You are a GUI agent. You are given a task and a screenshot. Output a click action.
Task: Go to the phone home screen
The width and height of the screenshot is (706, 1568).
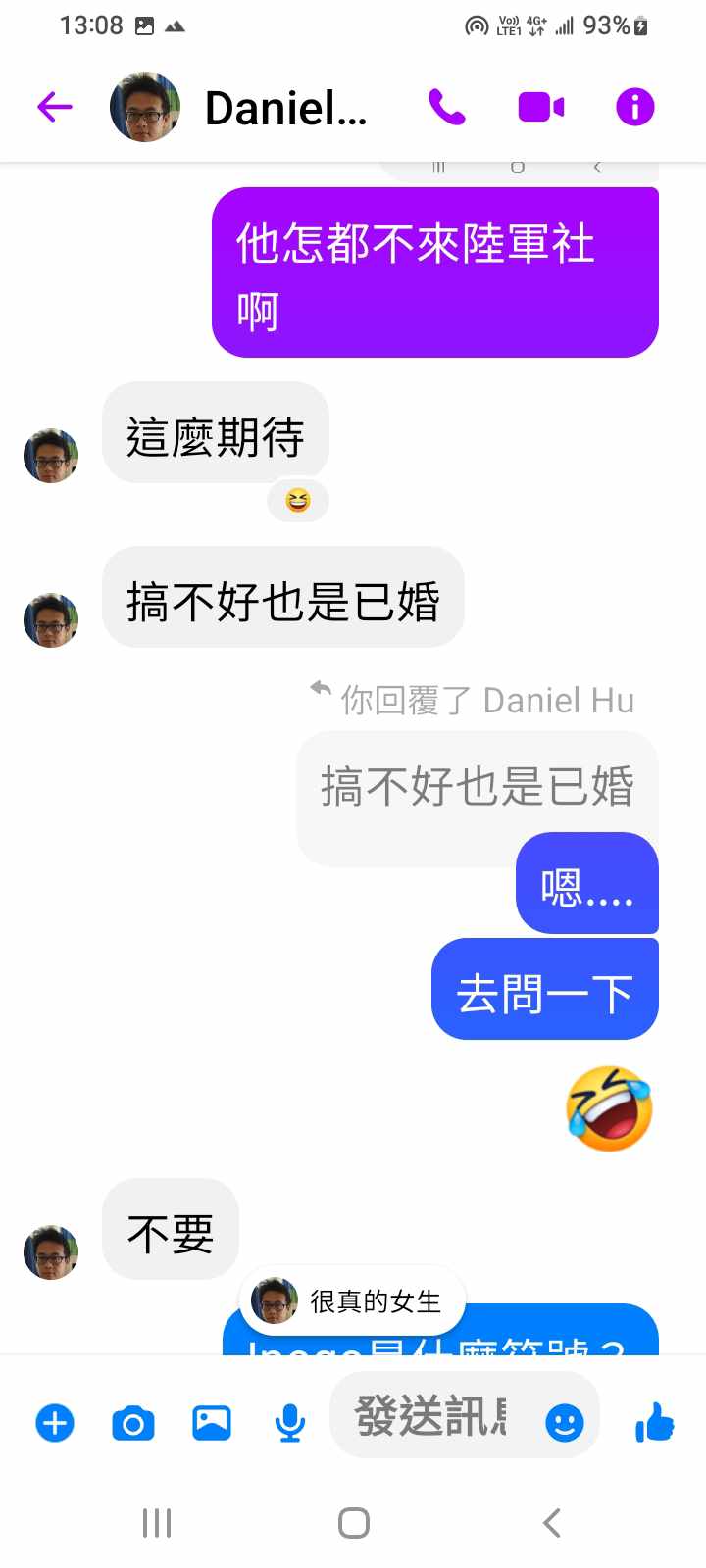[353, 1523]
